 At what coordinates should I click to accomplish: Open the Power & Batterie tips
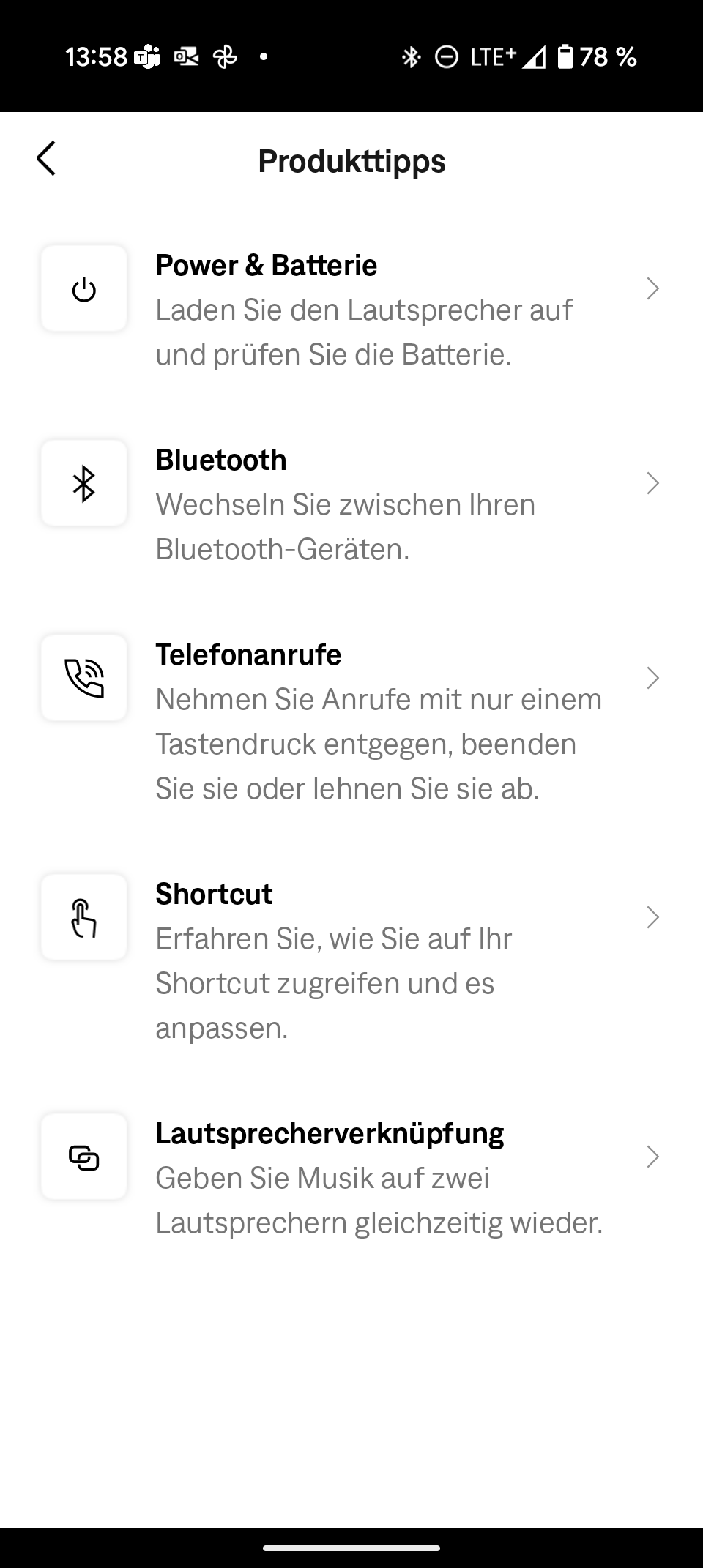tap(351, 310)
